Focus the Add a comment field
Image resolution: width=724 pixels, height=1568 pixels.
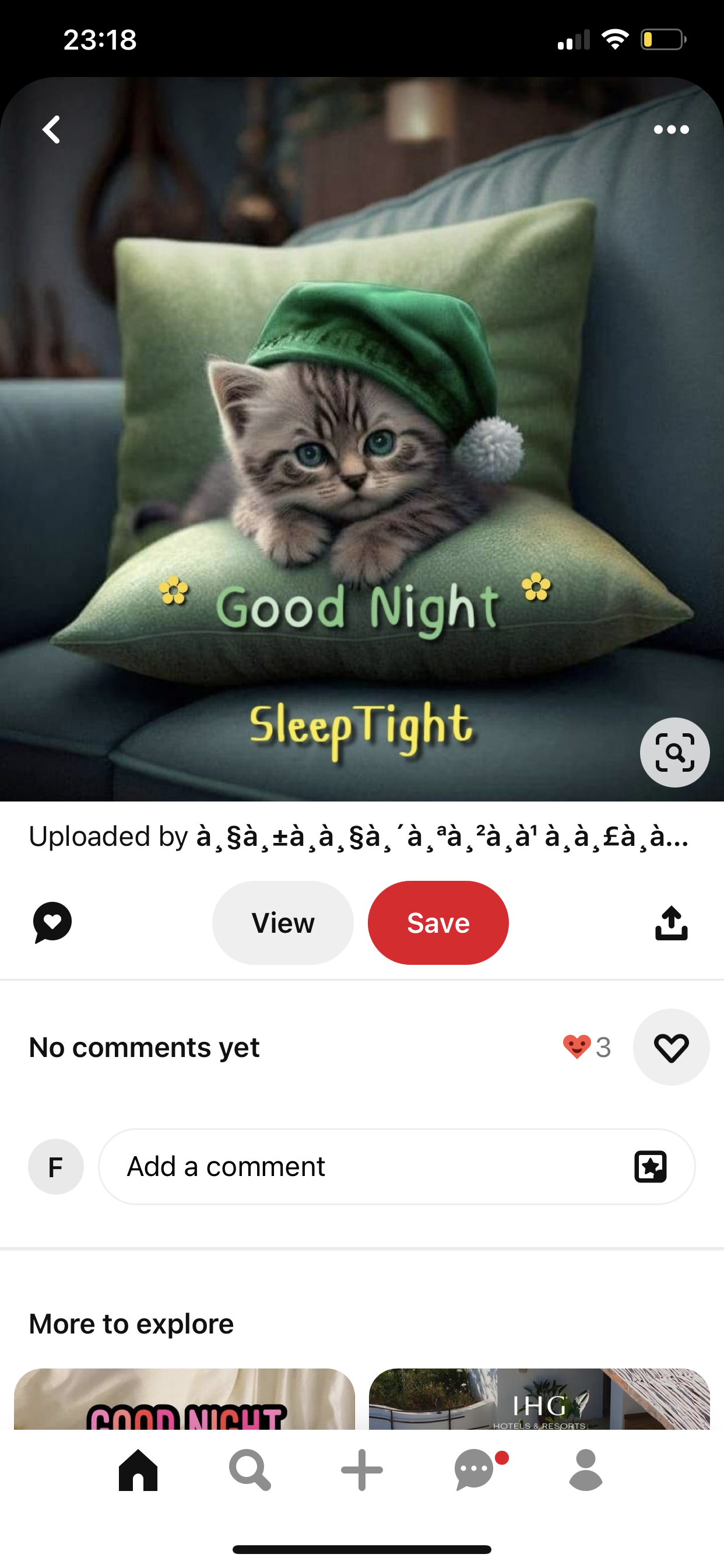point(365,1166)
